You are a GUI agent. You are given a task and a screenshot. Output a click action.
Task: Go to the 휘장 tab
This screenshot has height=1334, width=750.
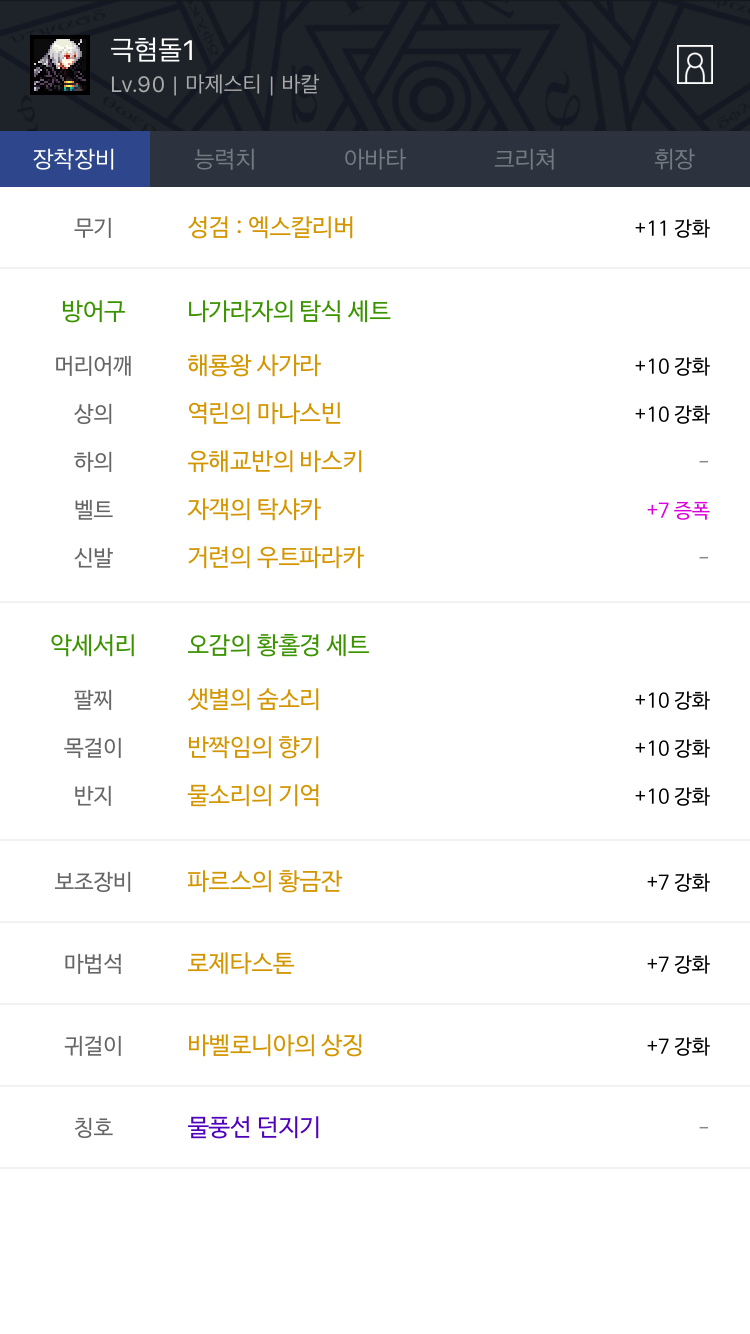tap(674, 159)
